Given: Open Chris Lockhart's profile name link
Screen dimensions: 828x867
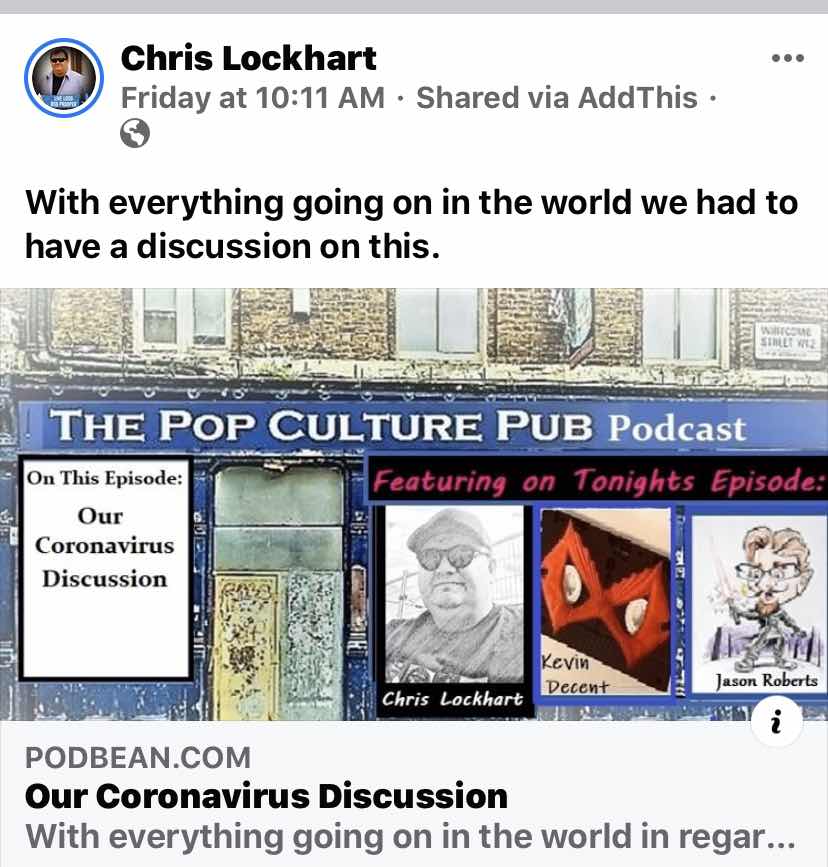Looking at the screenshot, I should coord(249,58).
